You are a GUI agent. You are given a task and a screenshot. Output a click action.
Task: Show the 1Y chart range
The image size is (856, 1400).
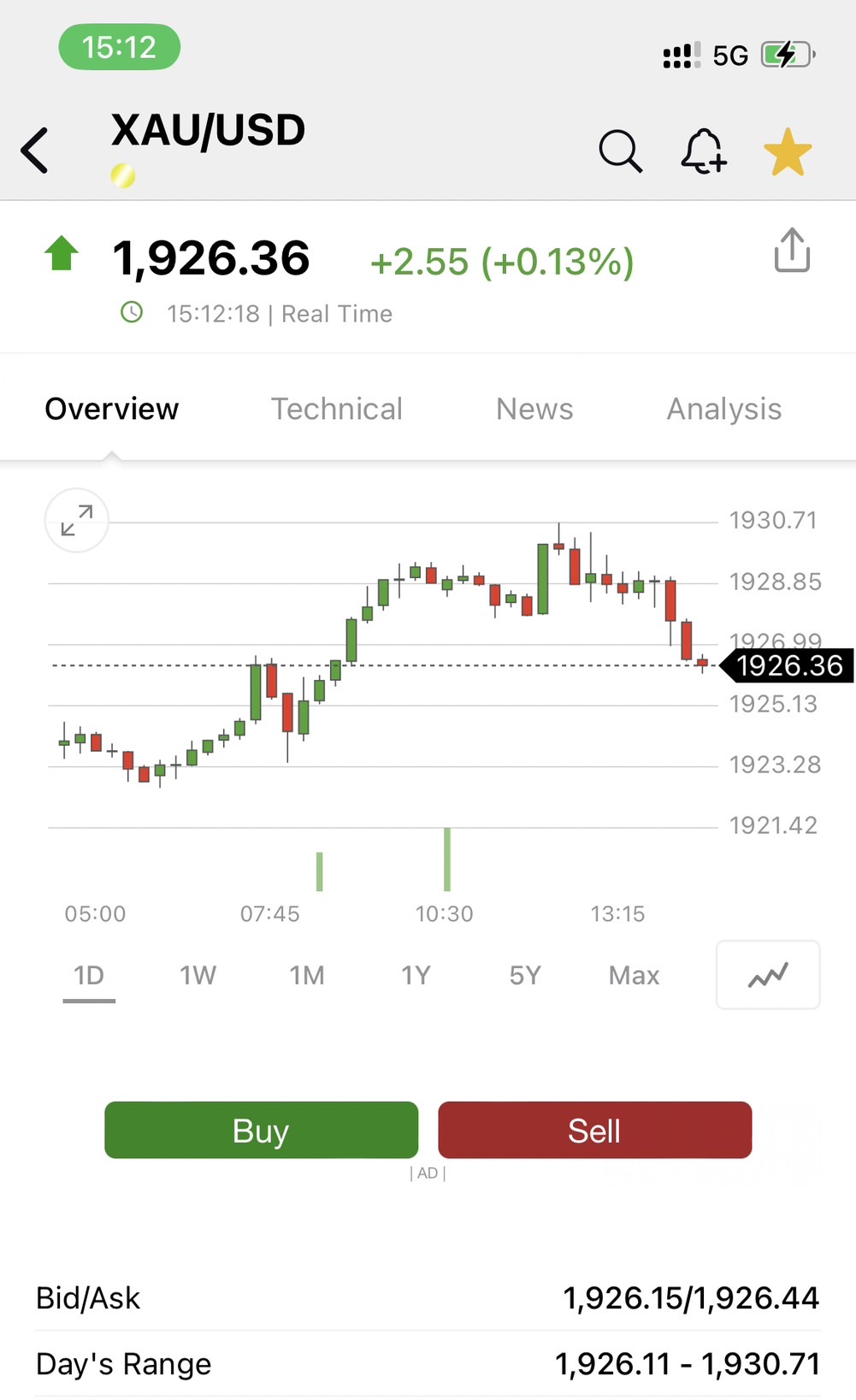(416, 976)
